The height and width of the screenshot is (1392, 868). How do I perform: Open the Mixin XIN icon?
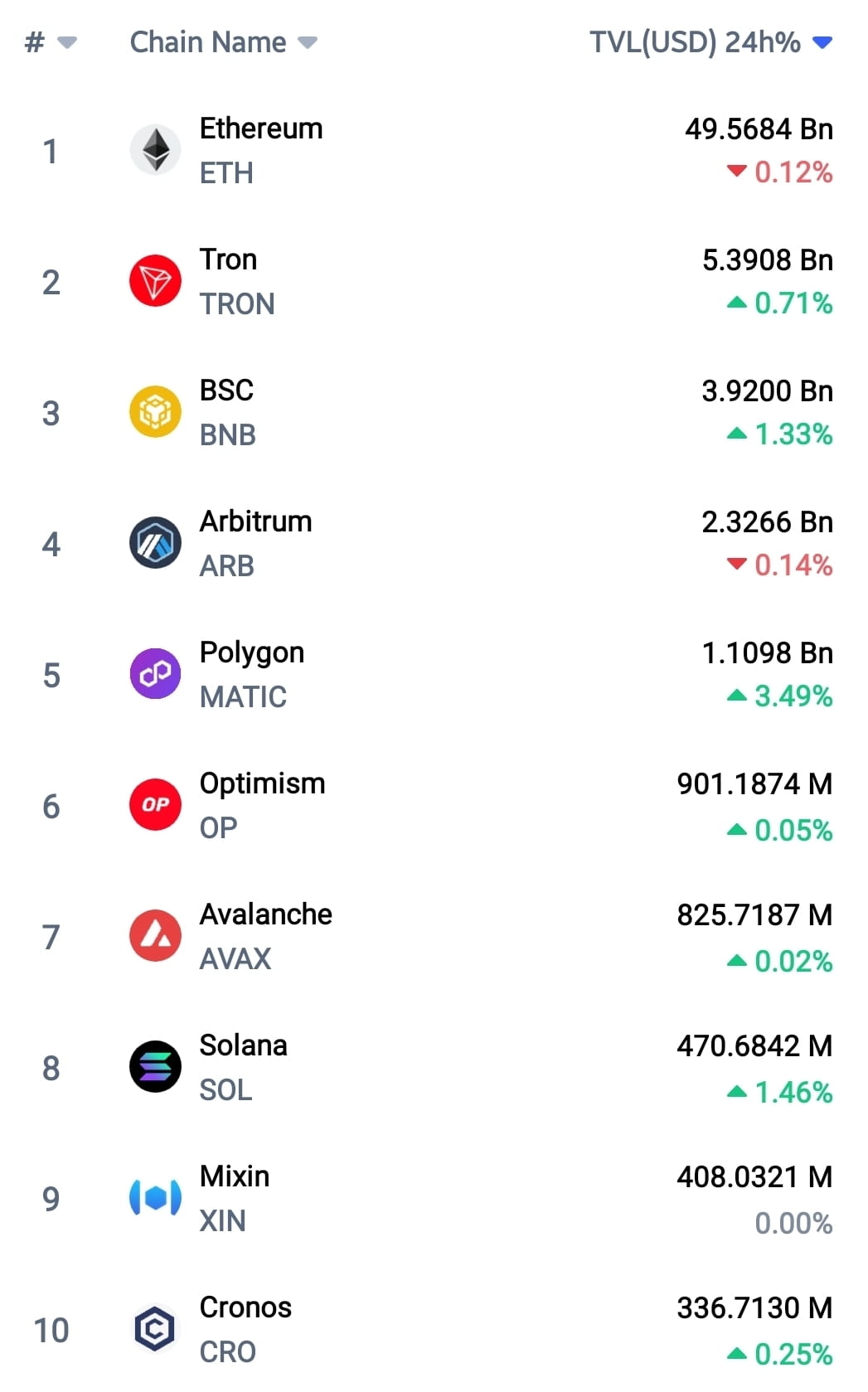(154, 1197)
